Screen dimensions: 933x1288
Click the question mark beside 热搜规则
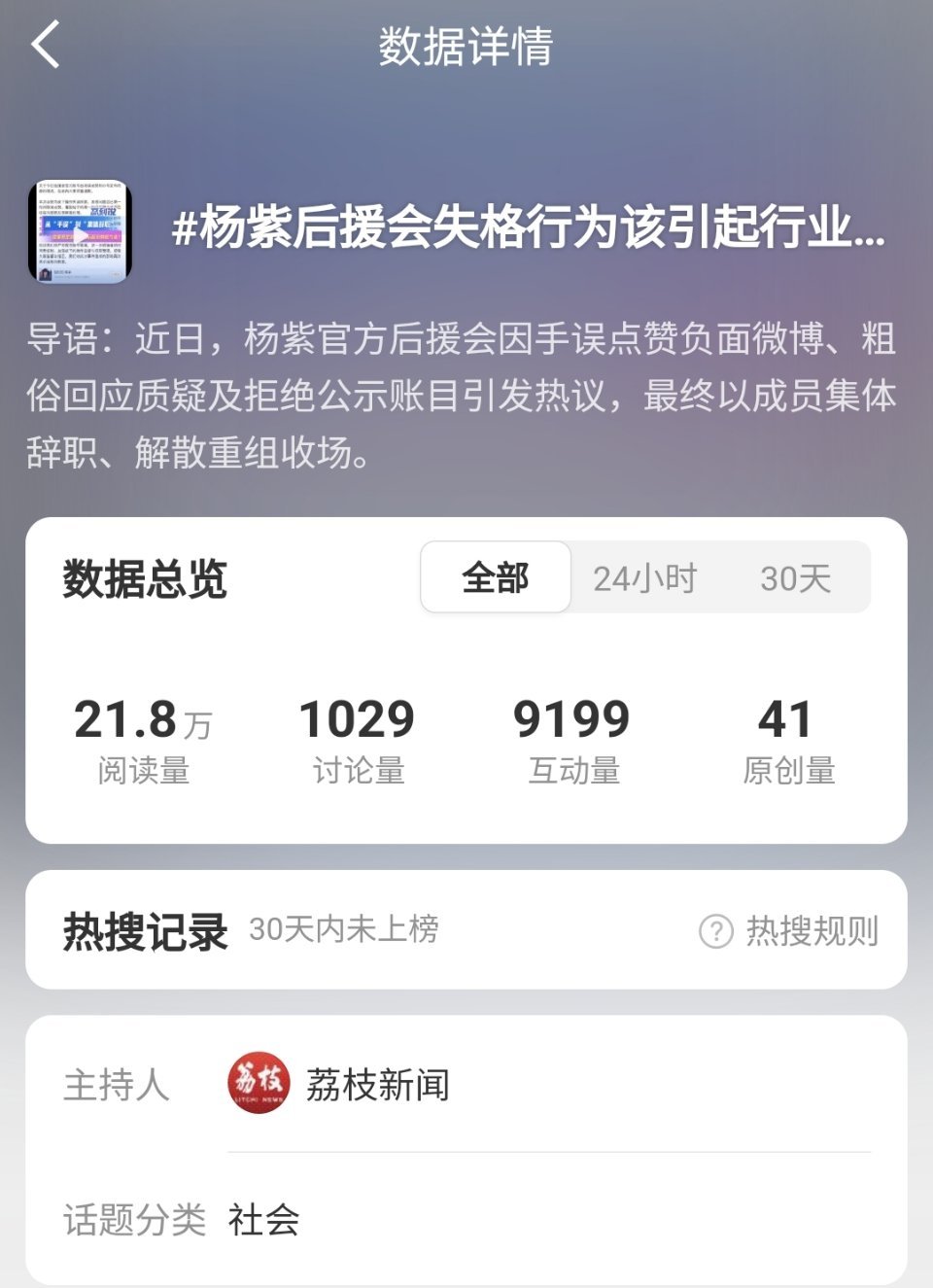[x=715, y=930]
